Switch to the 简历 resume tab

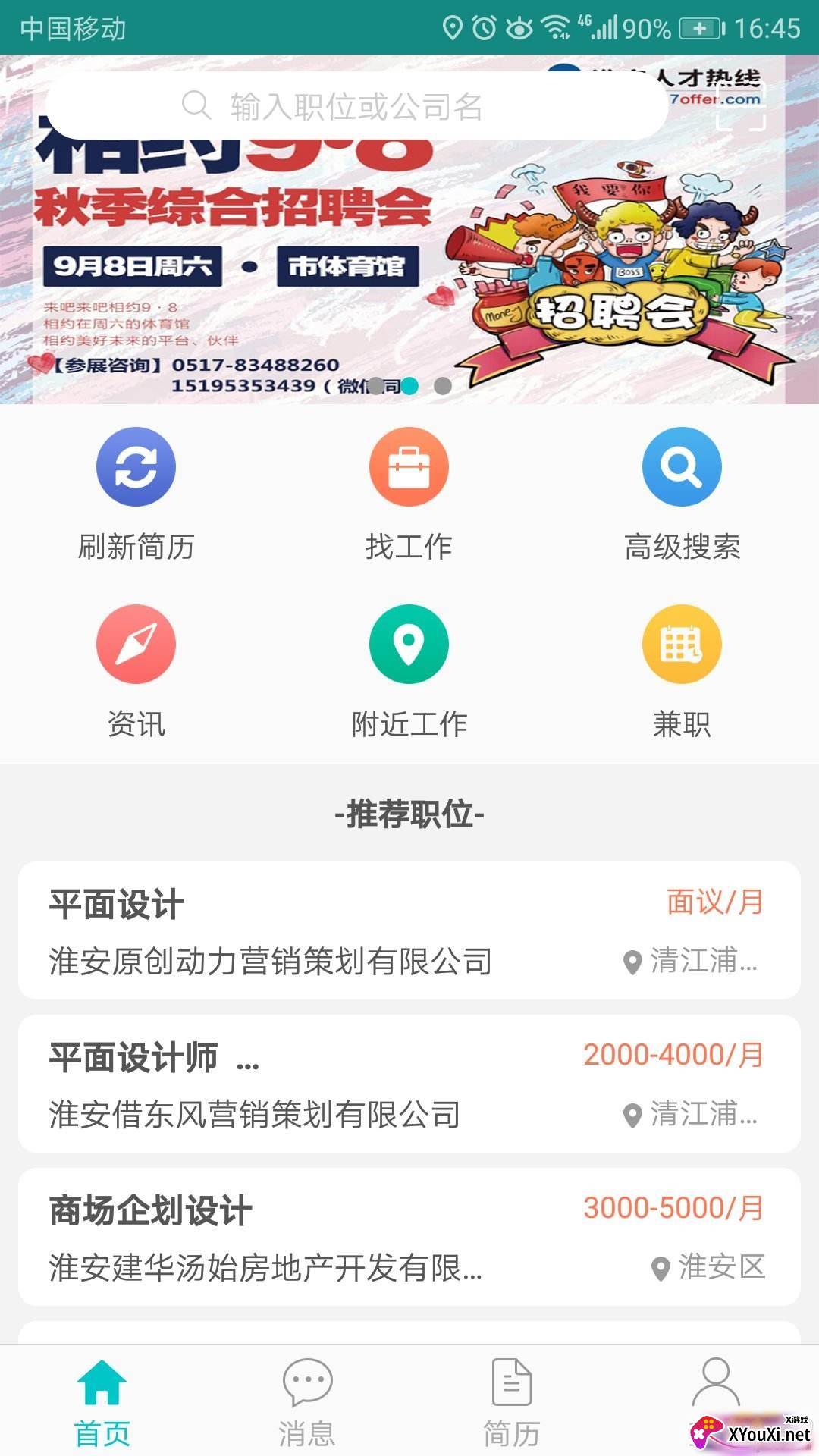[512, 1401]
